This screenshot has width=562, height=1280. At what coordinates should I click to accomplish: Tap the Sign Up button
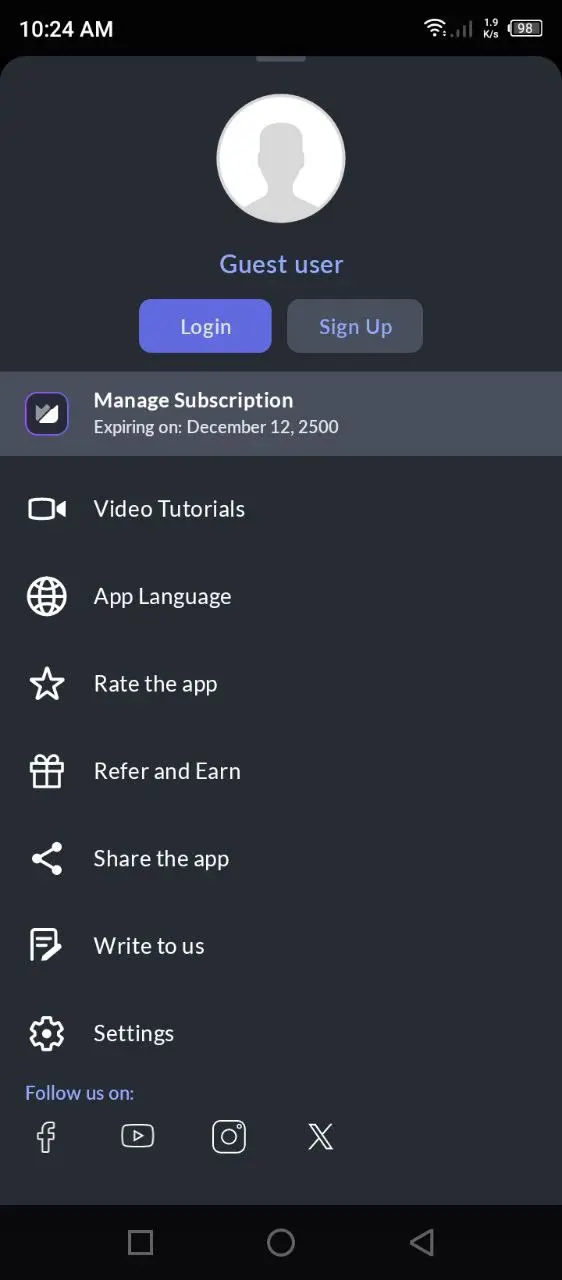(355, 326)
